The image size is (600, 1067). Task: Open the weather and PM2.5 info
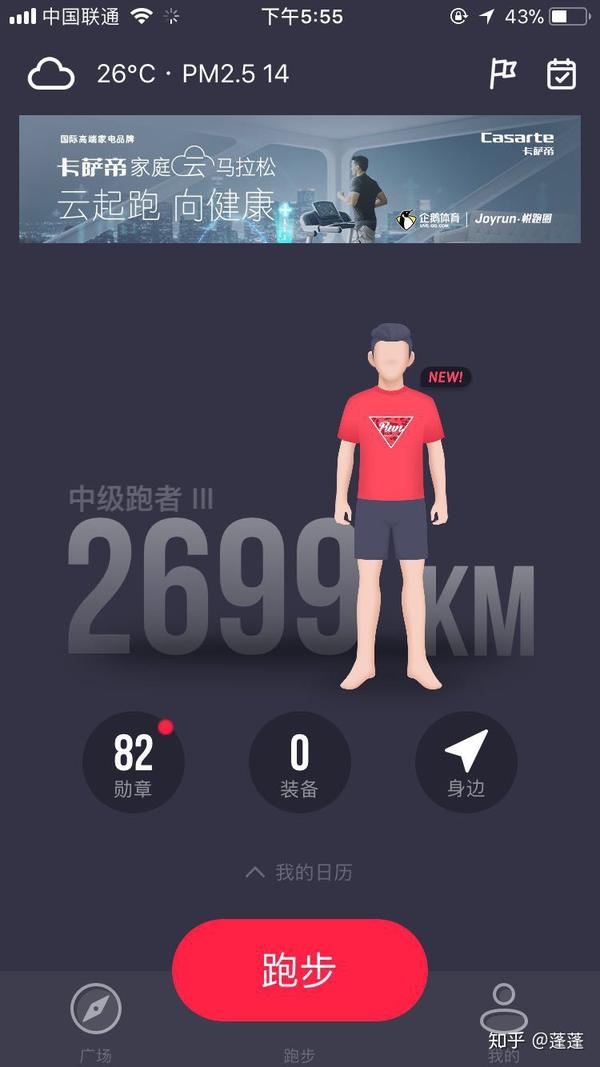pyautogui.click(x=159, y=73)
